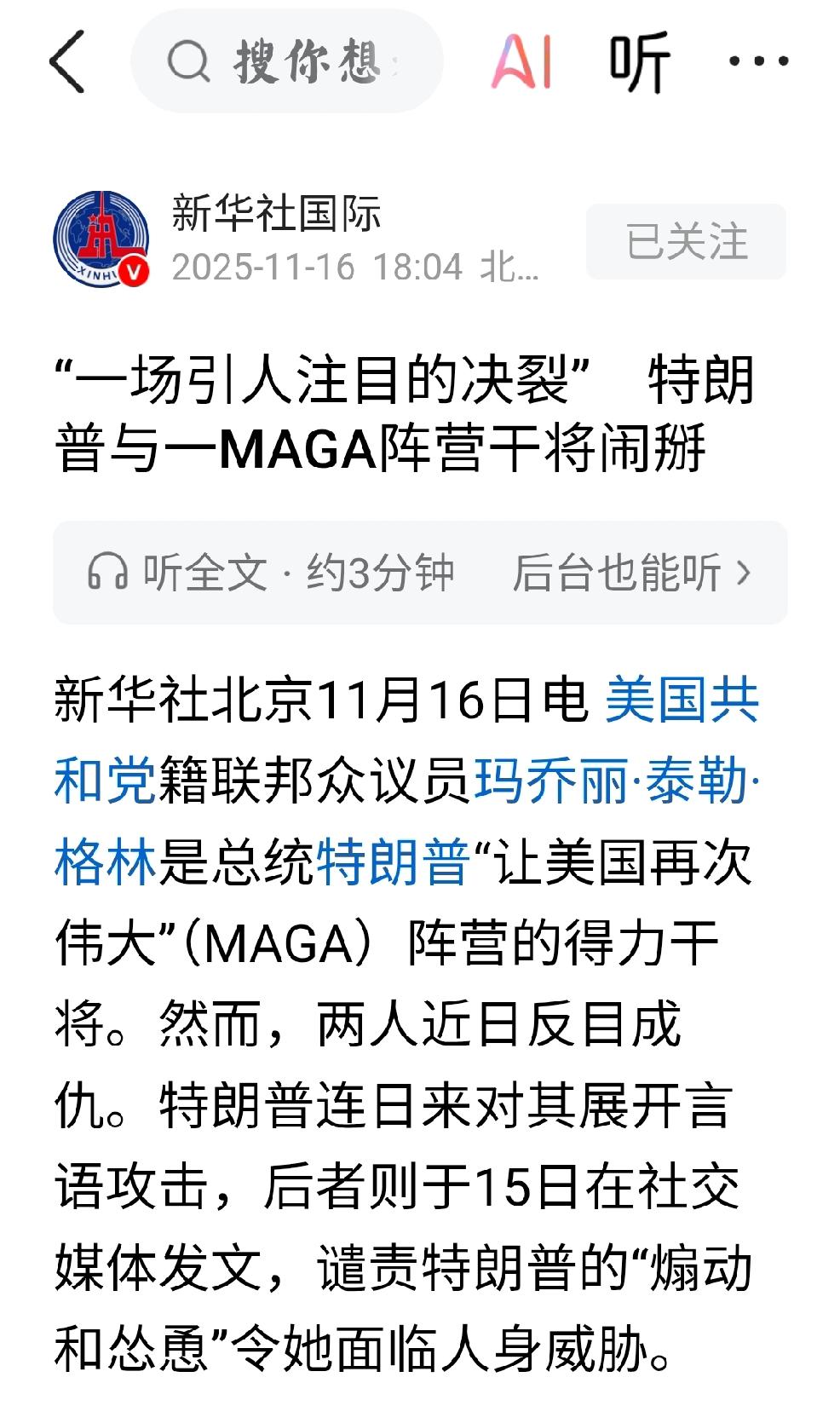The image size is (840, 1406).
Task: Tap the V verification badge on avatar
Action: (x=135, y=271)
